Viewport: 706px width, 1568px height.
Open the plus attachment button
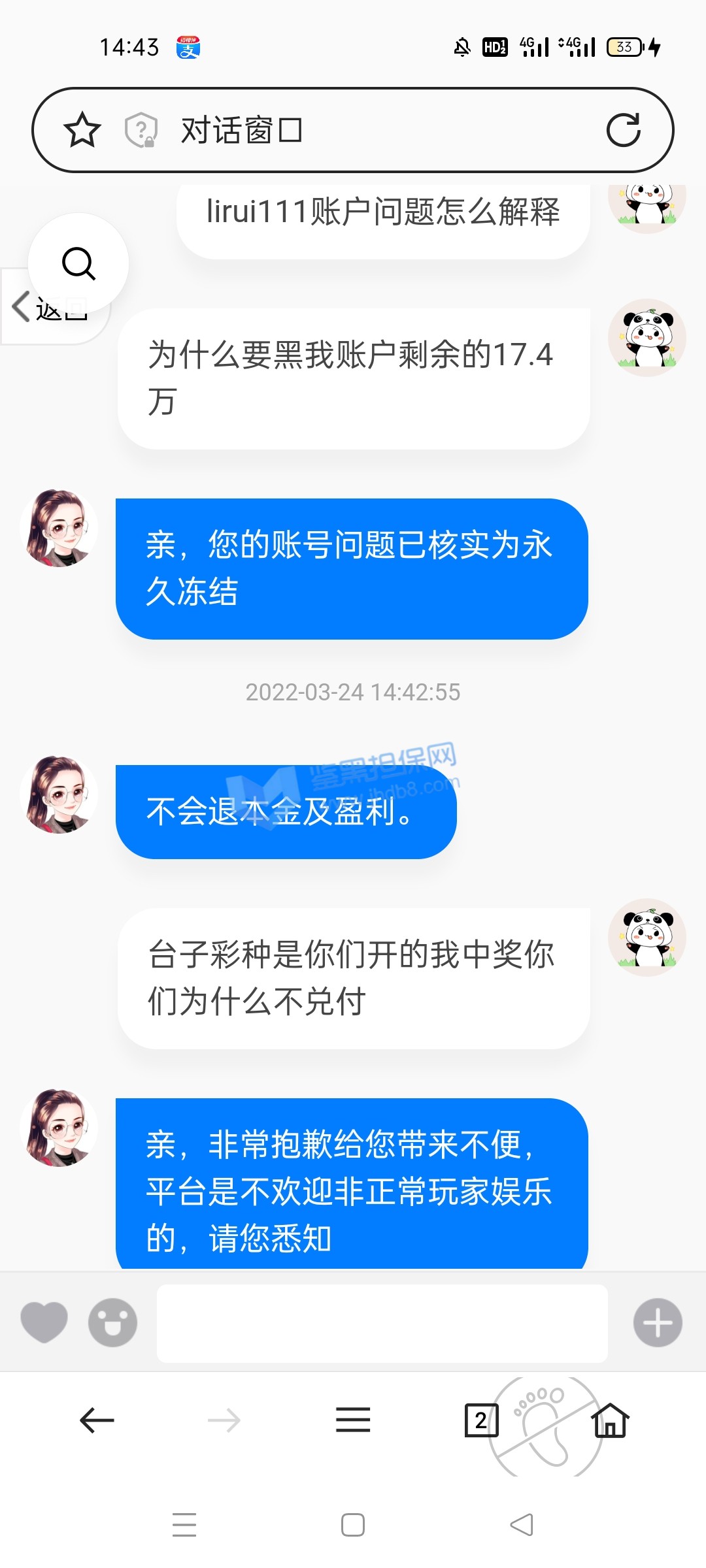(x=658, y=1323)
